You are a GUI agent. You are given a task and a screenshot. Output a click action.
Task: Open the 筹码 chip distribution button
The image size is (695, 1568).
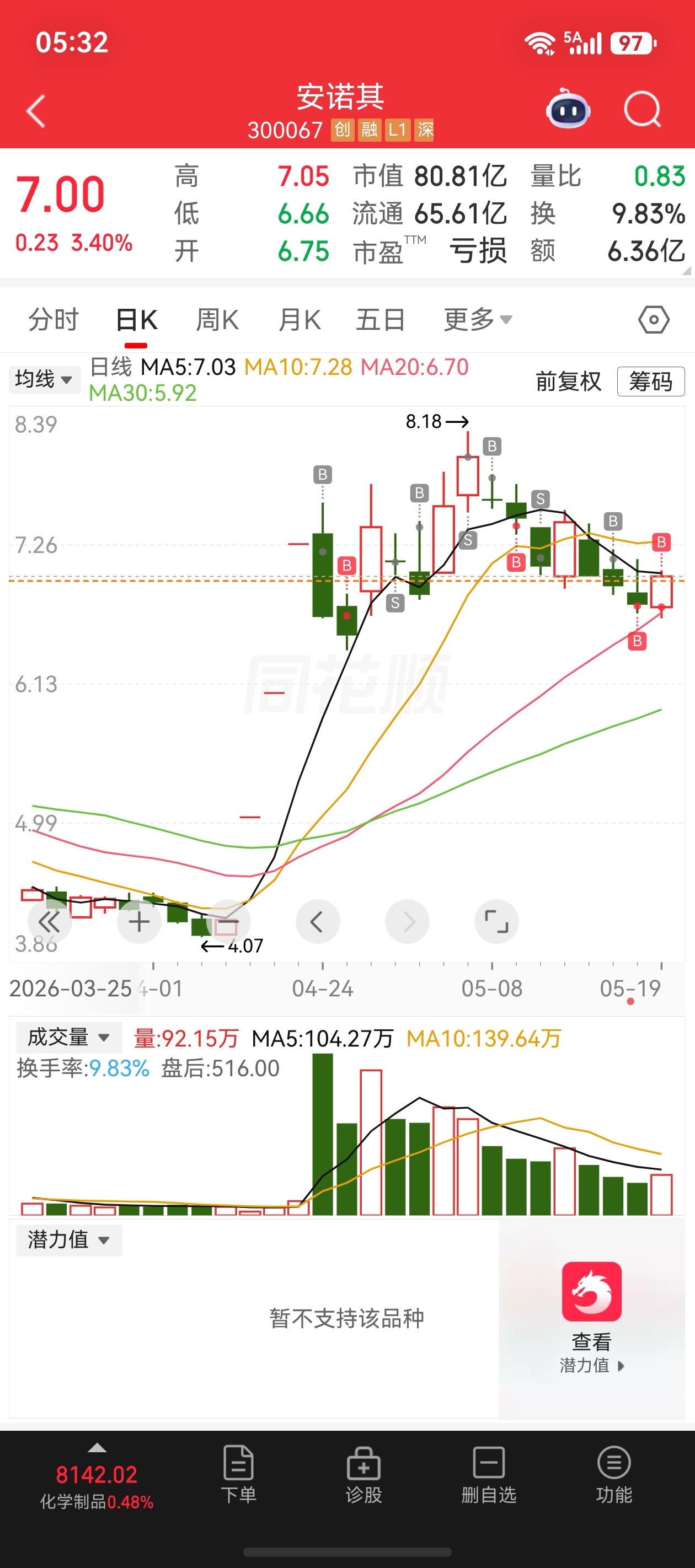[x=650, y=382]
